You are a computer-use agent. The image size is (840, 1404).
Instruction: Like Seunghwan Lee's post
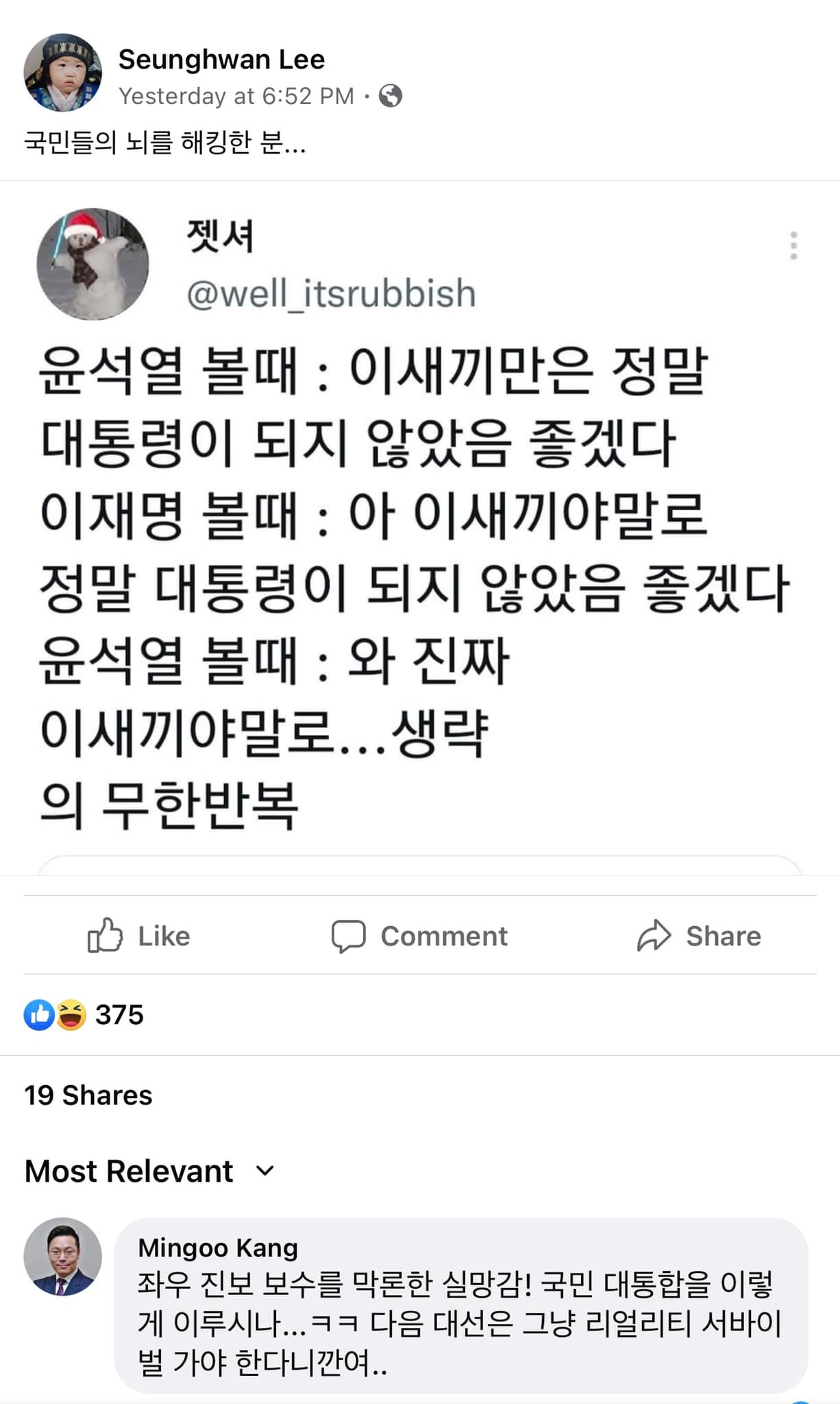tap(139, 936)
